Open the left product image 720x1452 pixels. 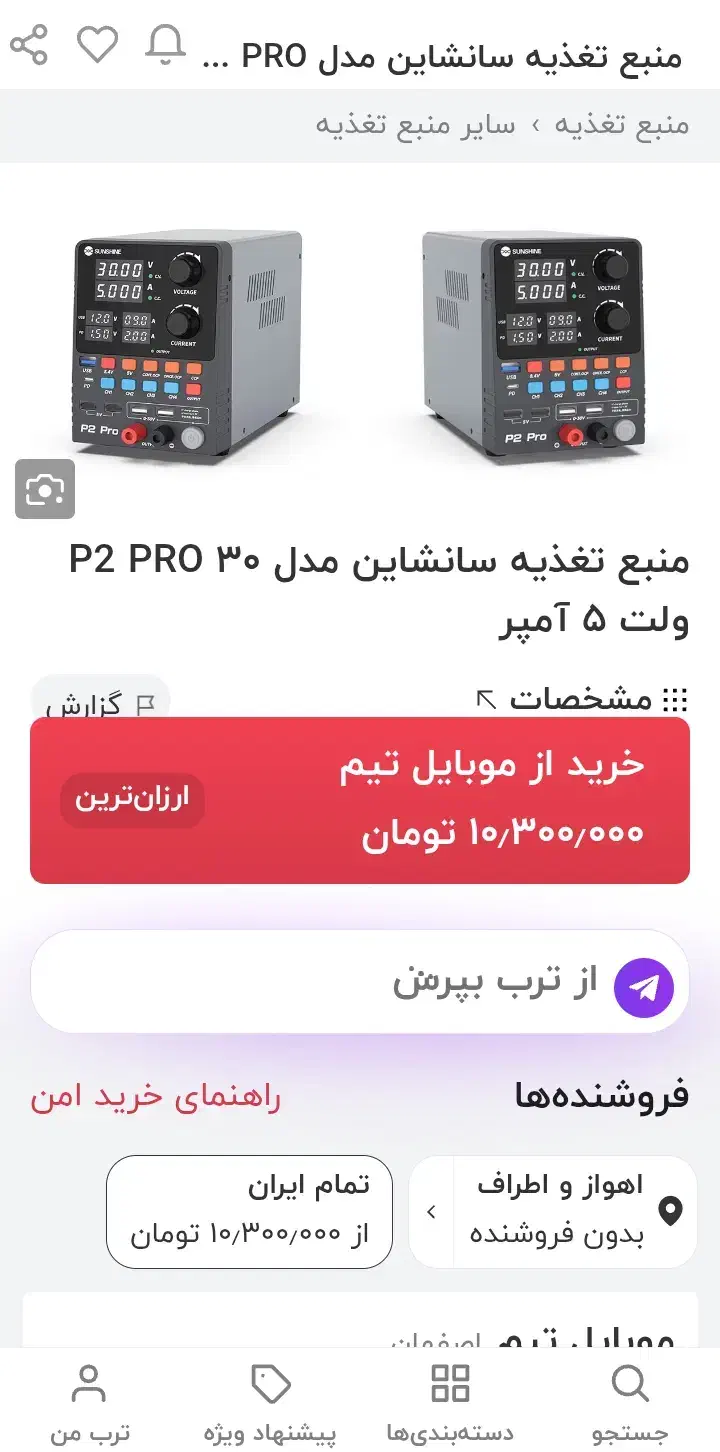pos(190,347)
